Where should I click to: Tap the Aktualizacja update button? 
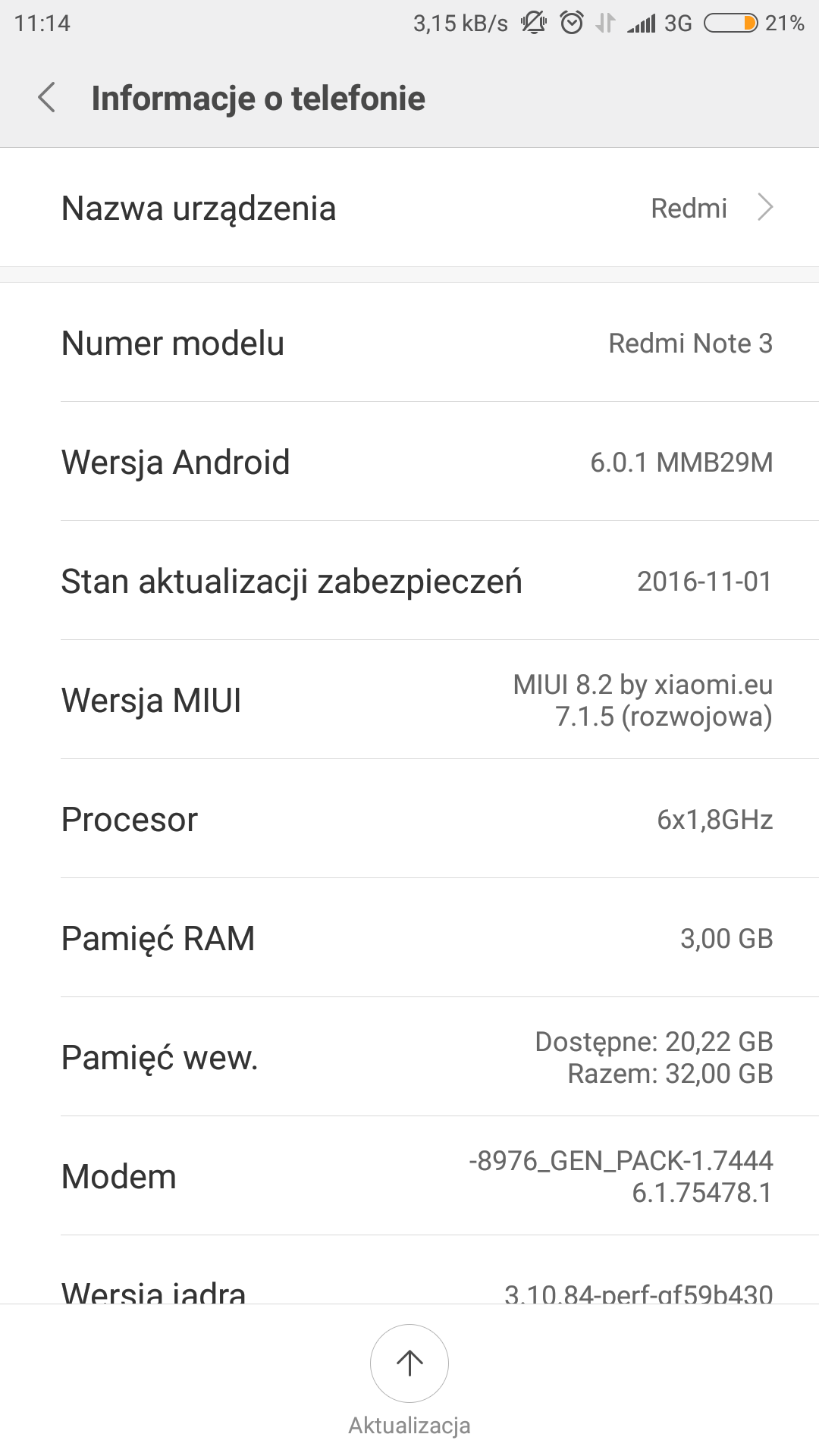pos(409,1363)
